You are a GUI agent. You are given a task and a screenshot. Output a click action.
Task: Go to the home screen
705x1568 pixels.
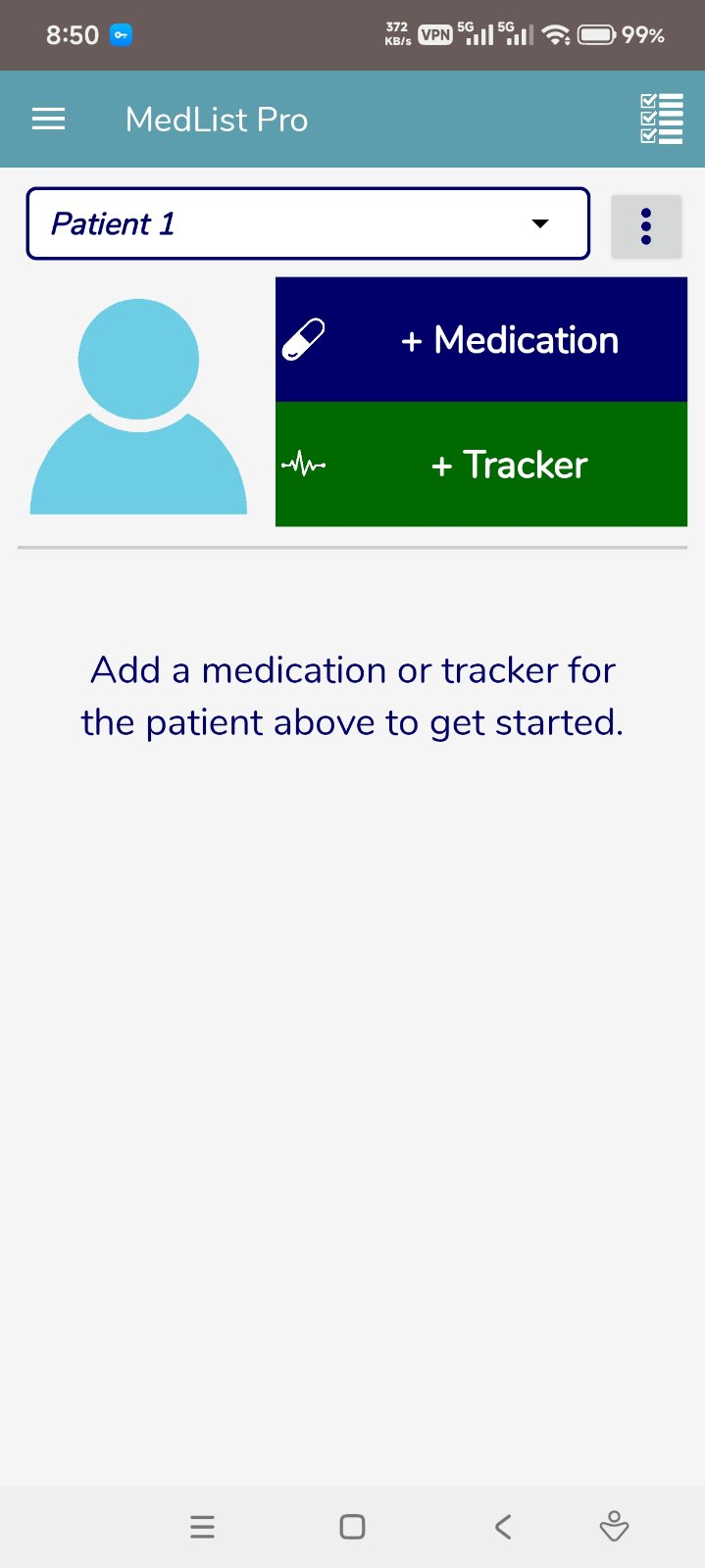click(x=352, y=1526)
